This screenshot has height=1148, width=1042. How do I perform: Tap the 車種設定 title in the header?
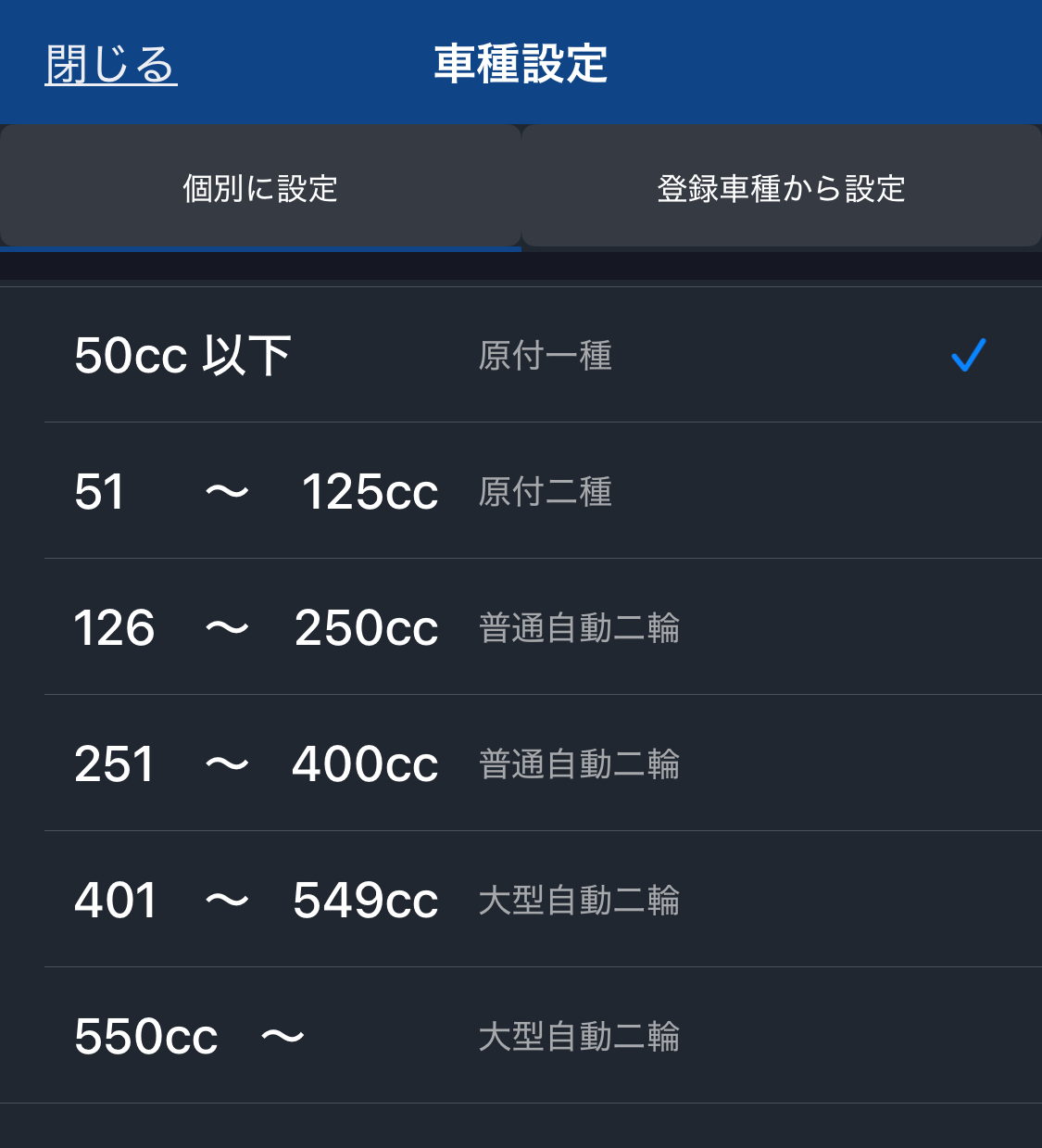(520, 65)
